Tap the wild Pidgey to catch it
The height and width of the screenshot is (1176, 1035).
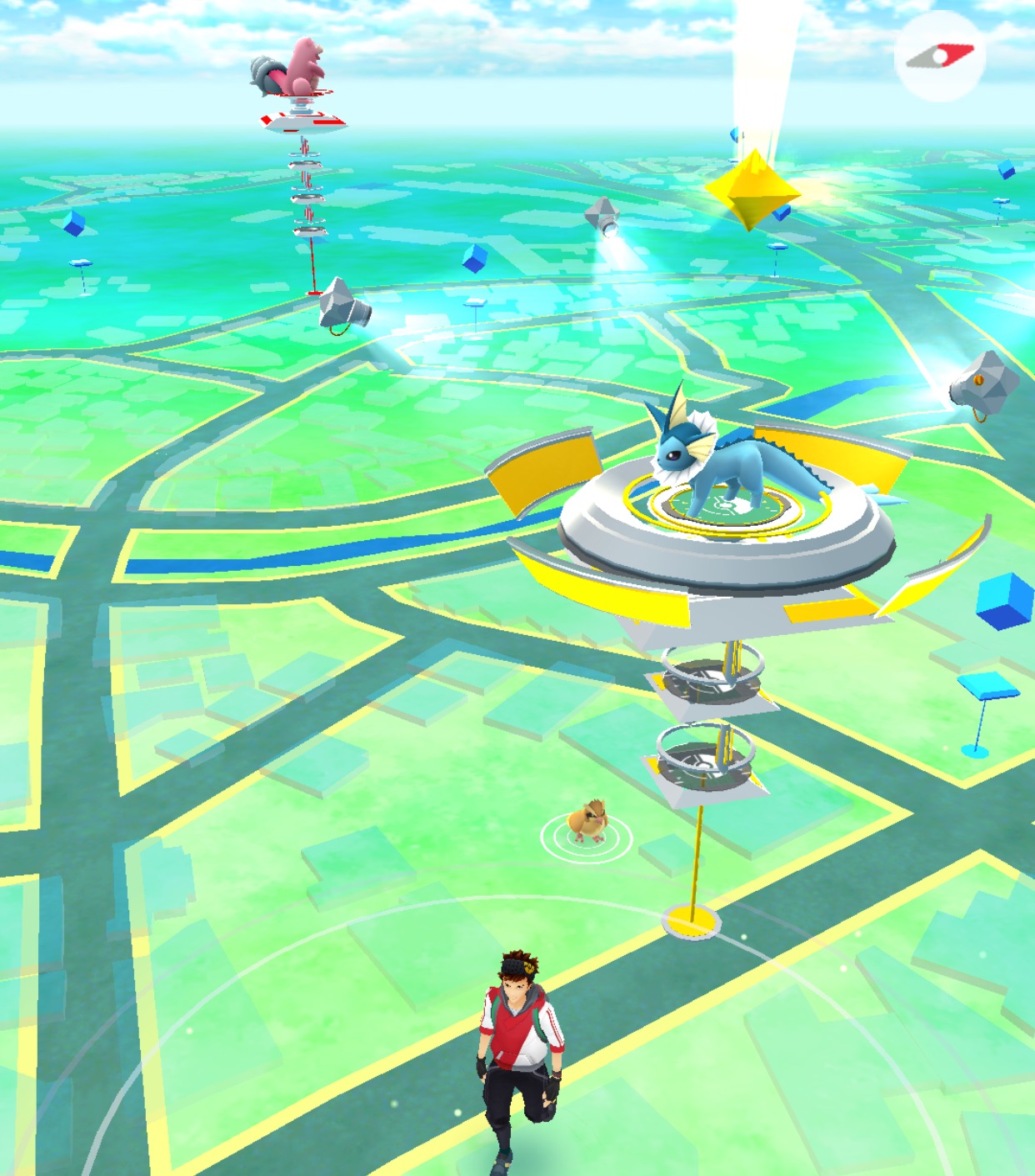click(x=588, y=822)
